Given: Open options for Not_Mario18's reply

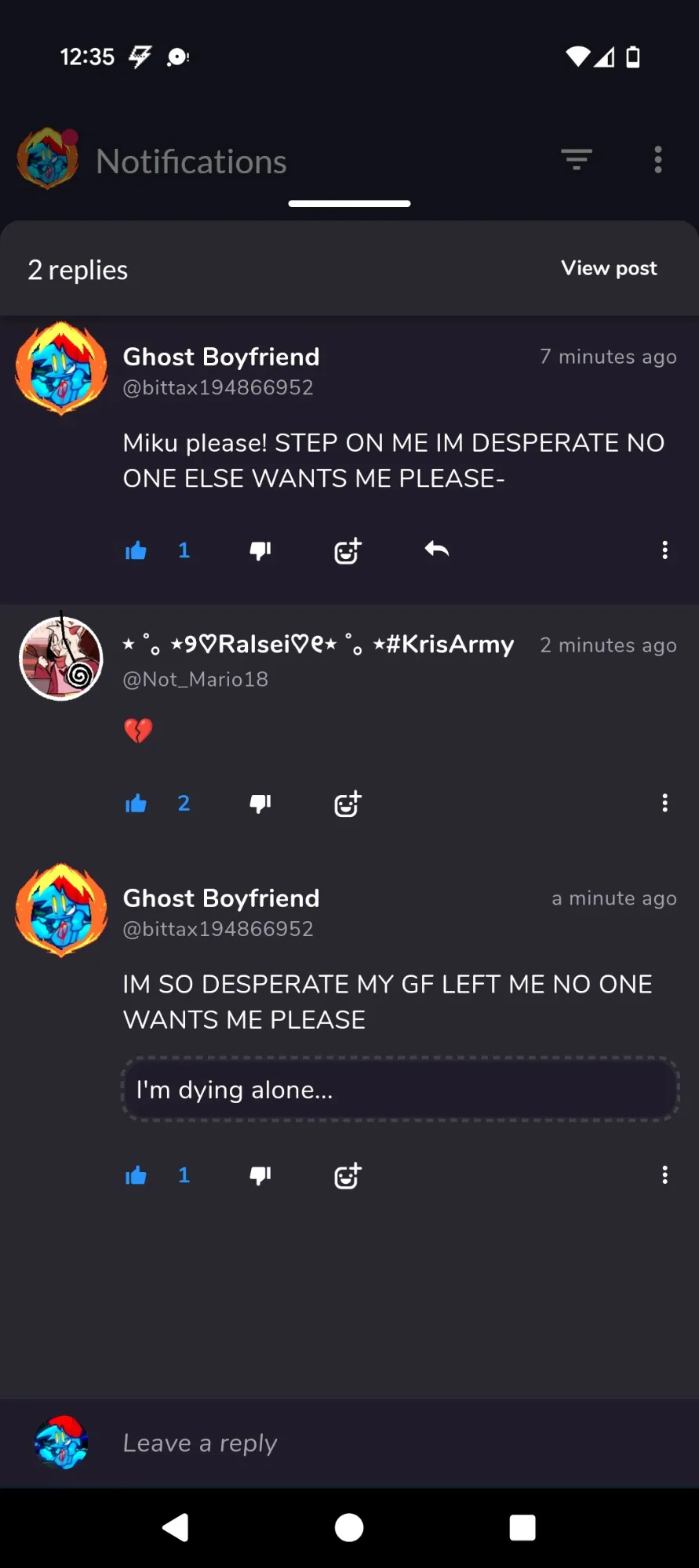Looking at the screenshot, I should coord(664,803).
